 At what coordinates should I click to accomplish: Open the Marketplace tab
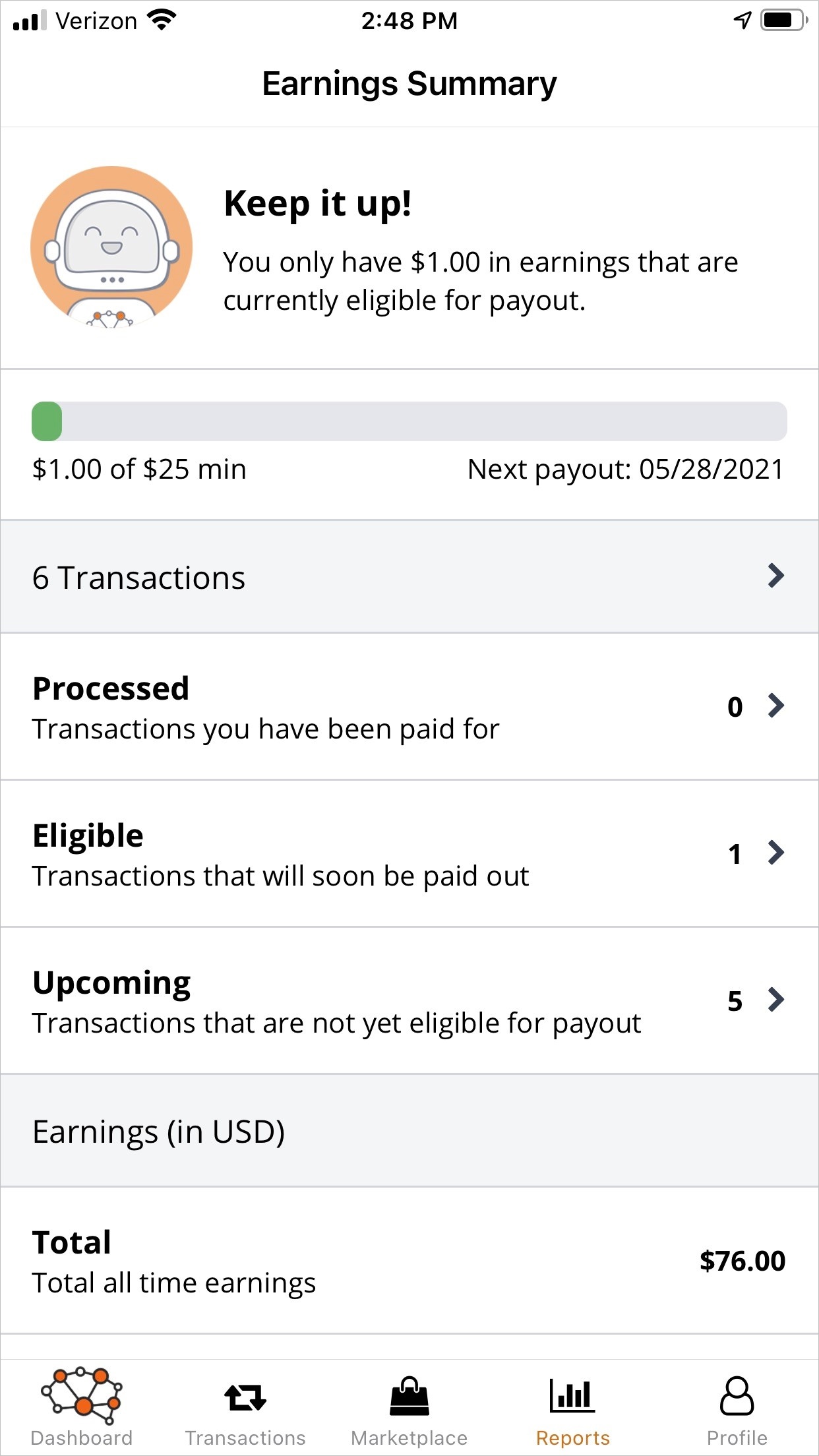[409, 1407]
